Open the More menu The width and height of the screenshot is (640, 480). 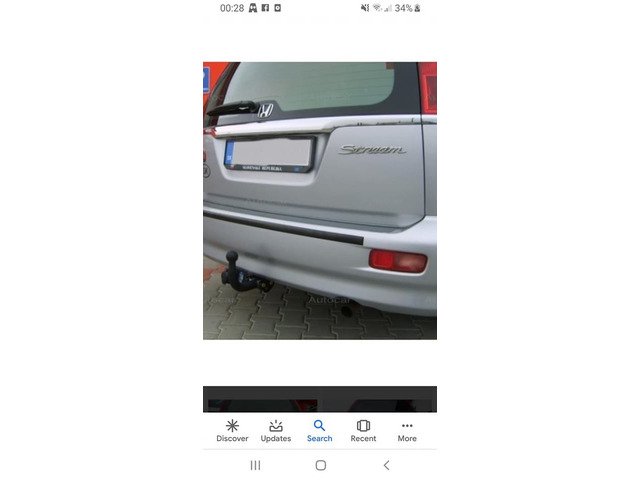407,430
